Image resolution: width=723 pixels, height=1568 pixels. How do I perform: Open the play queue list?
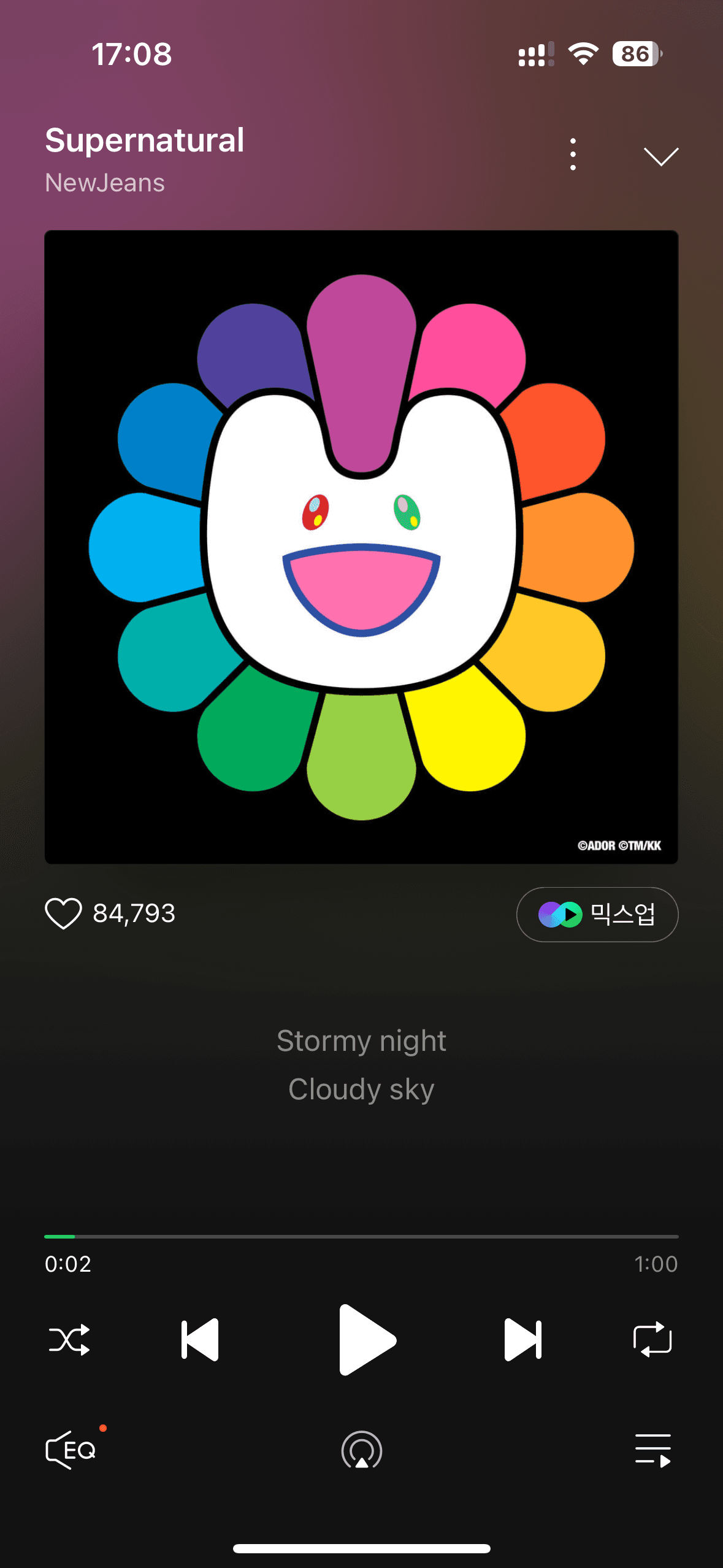point(652,1450)
